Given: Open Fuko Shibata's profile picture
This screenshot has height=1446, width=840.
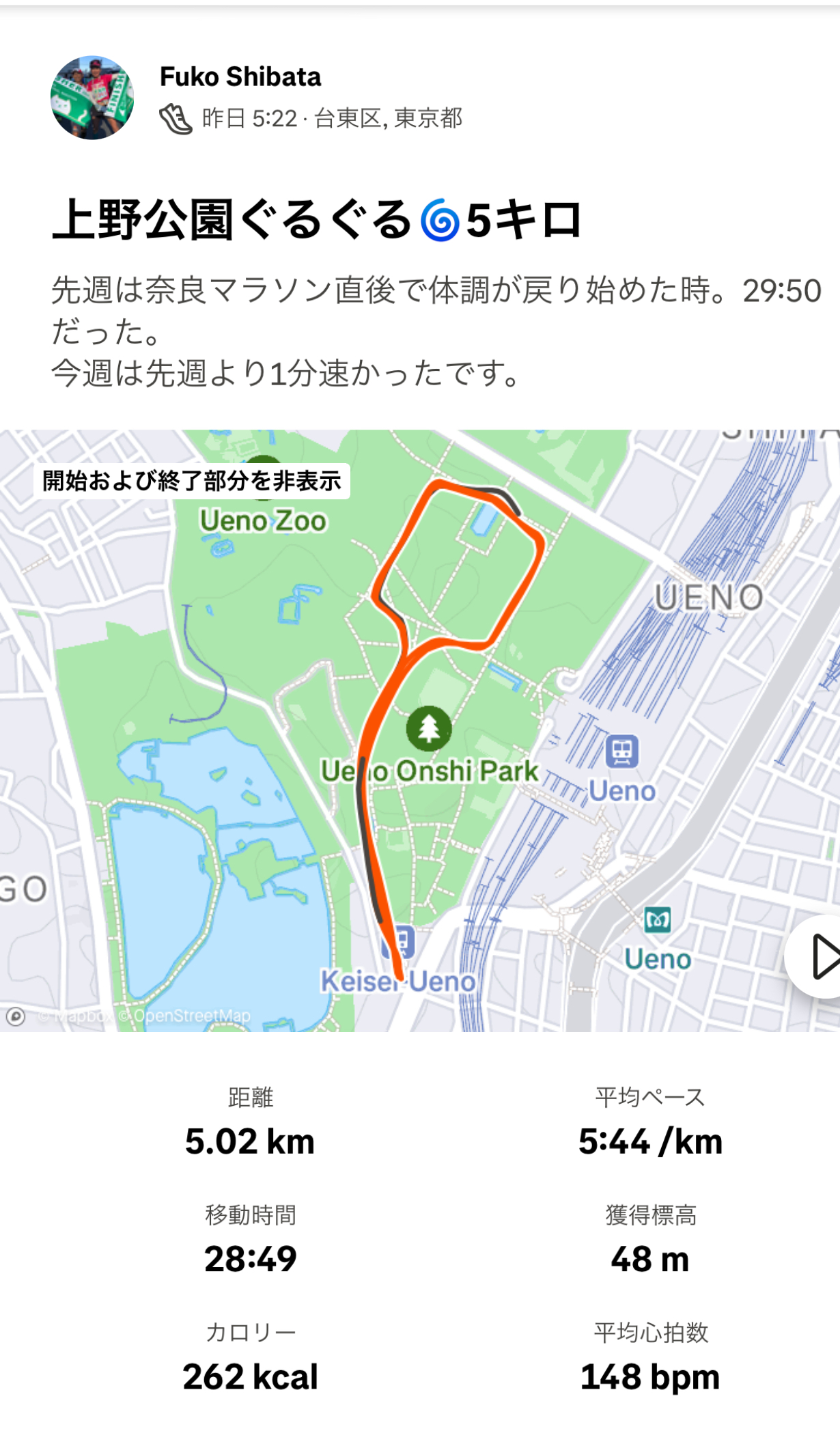Looking at the screenshot, I should (92, 98).
